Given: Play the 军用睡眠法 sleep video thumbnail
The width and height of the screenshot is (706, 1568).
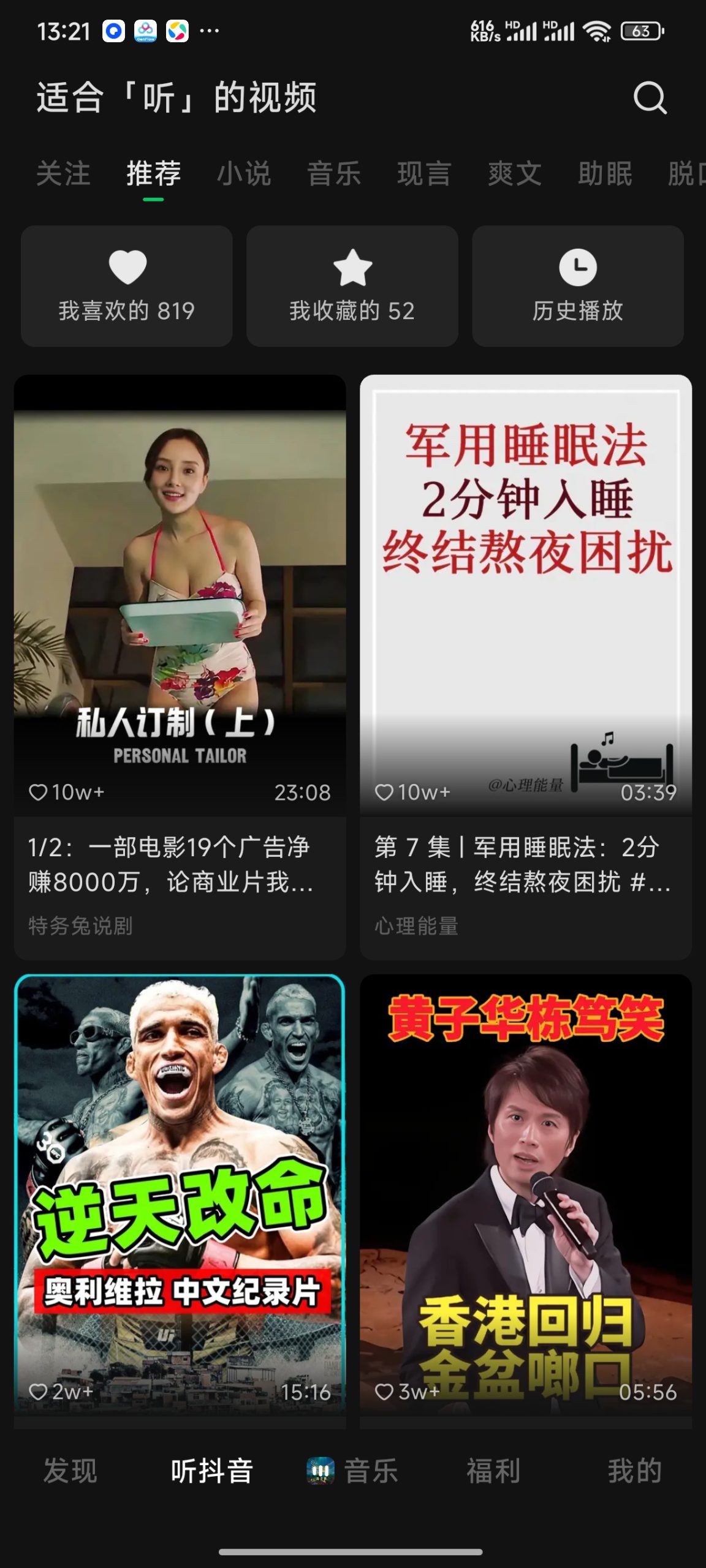Looking at the screenshot, I should (525, 588).
